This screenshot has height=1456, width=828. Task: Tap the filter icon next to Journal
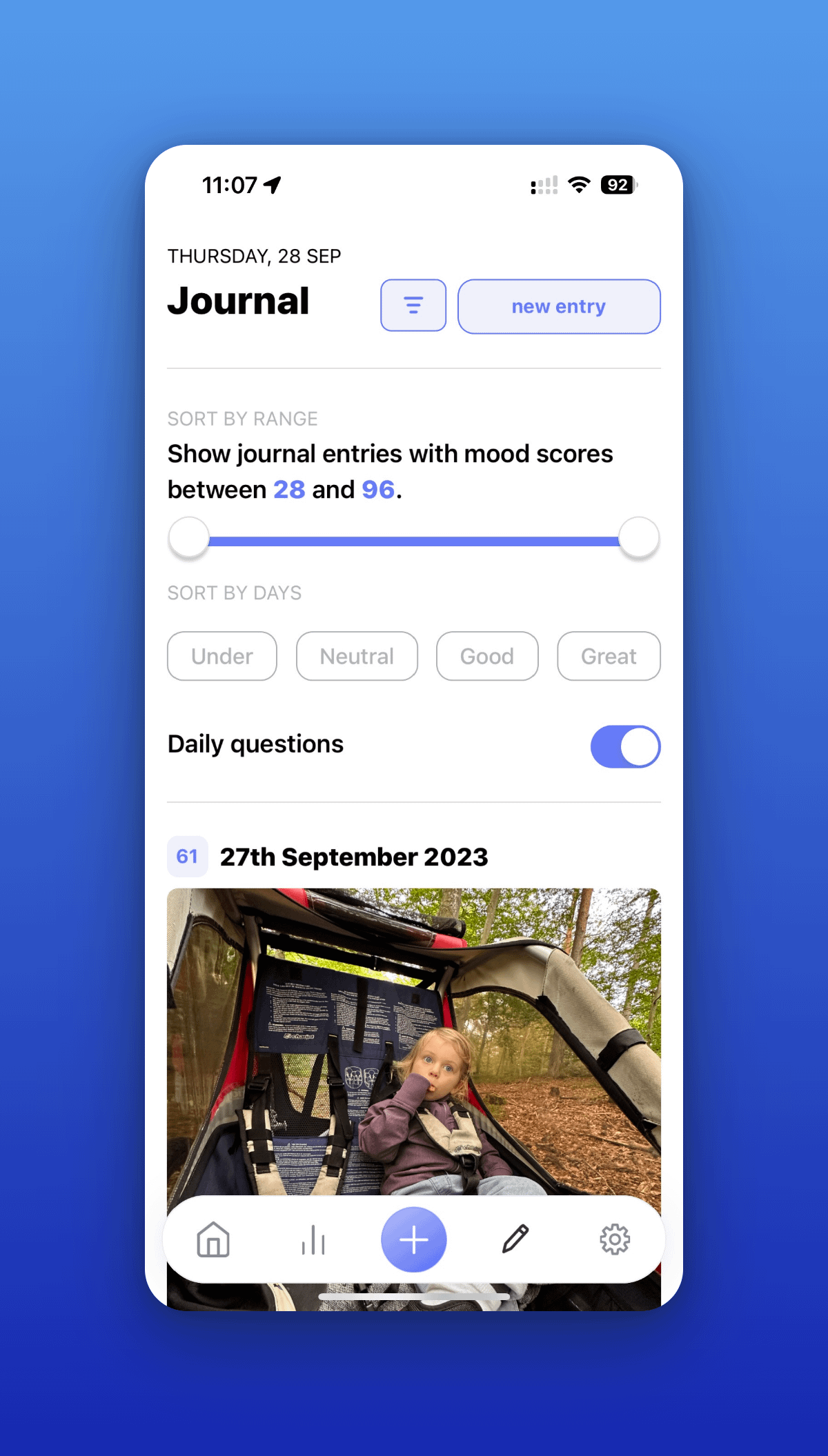coord(413,306)
